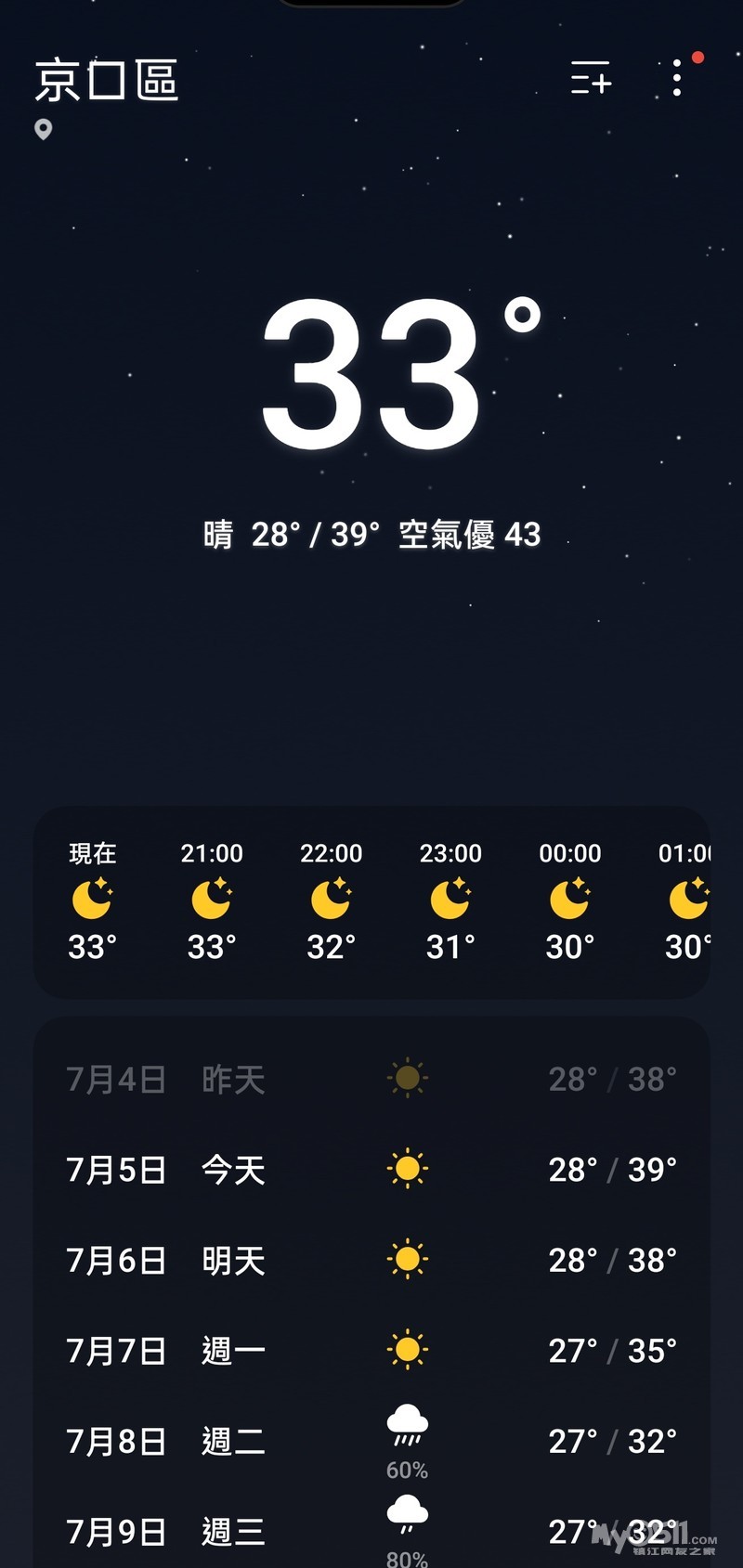The height and width of the screenshot is (1568, 743).
Task: Select tomorrow's 7月6日 明天 forecast
Action: (x=371, y=1261)
